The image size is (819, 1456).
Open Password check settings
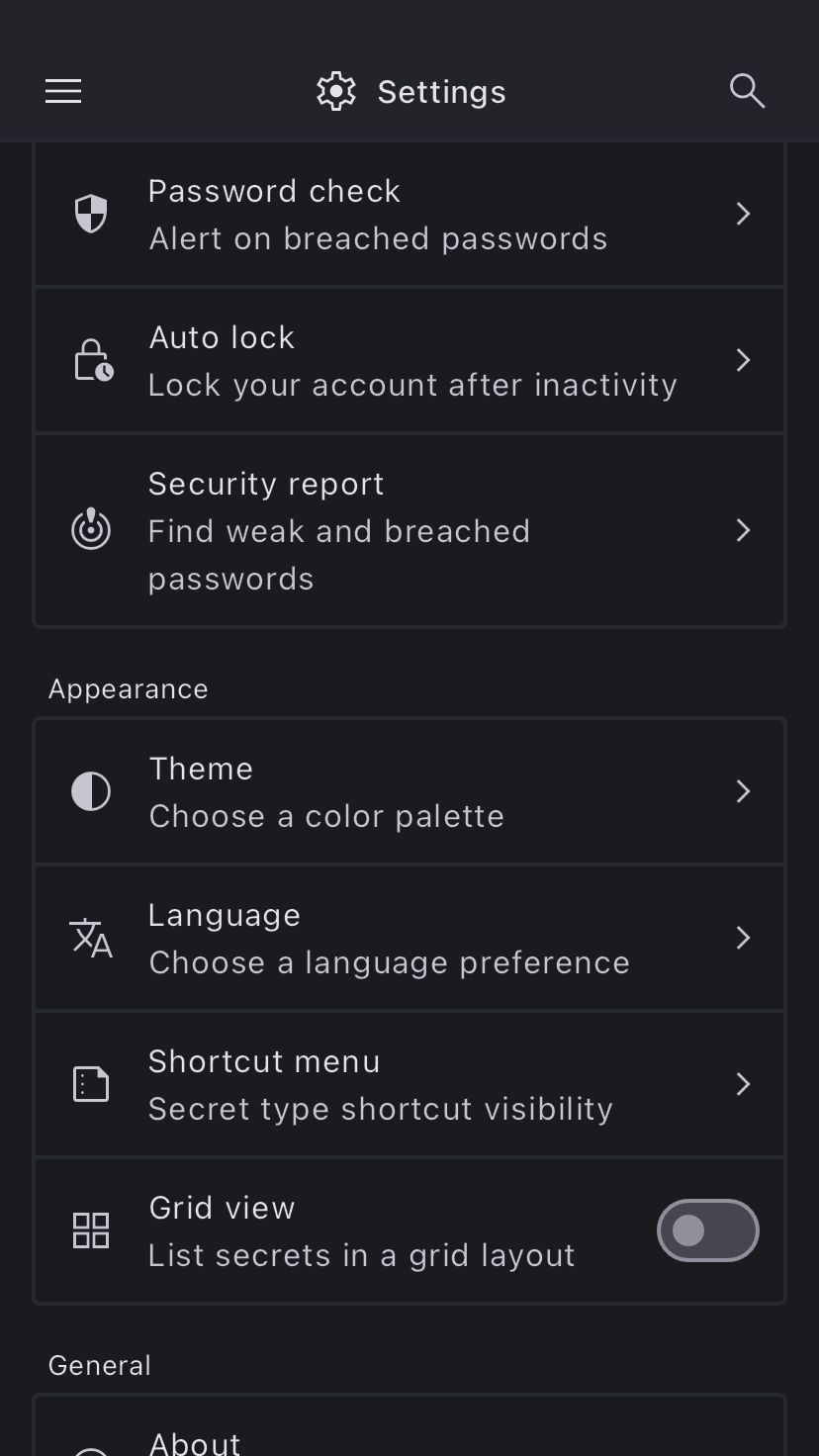click(409, 215)
